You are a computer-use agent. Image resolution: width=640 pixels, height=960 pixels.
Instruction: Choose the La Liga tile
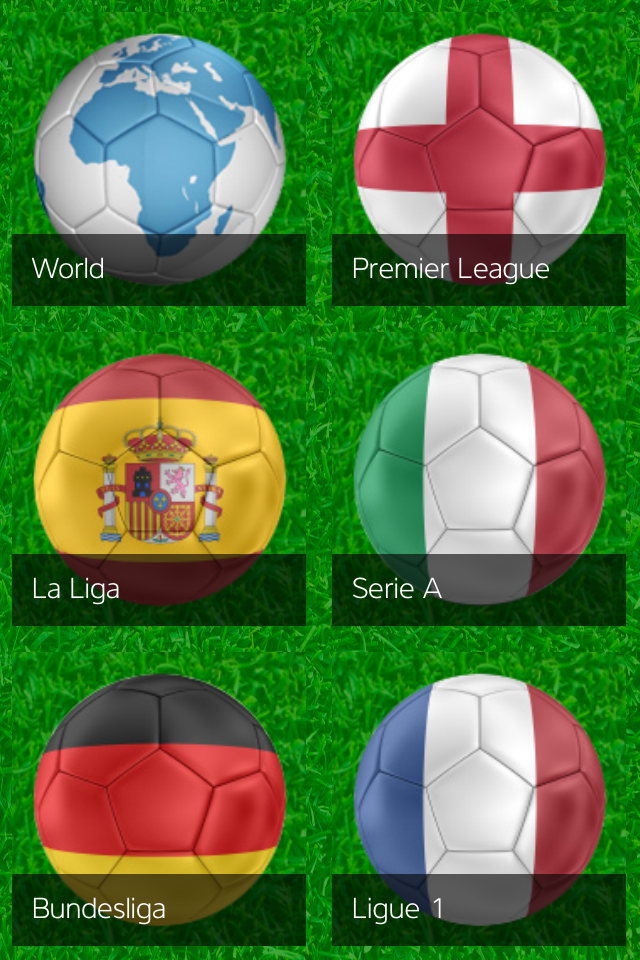tap(160, 480)
